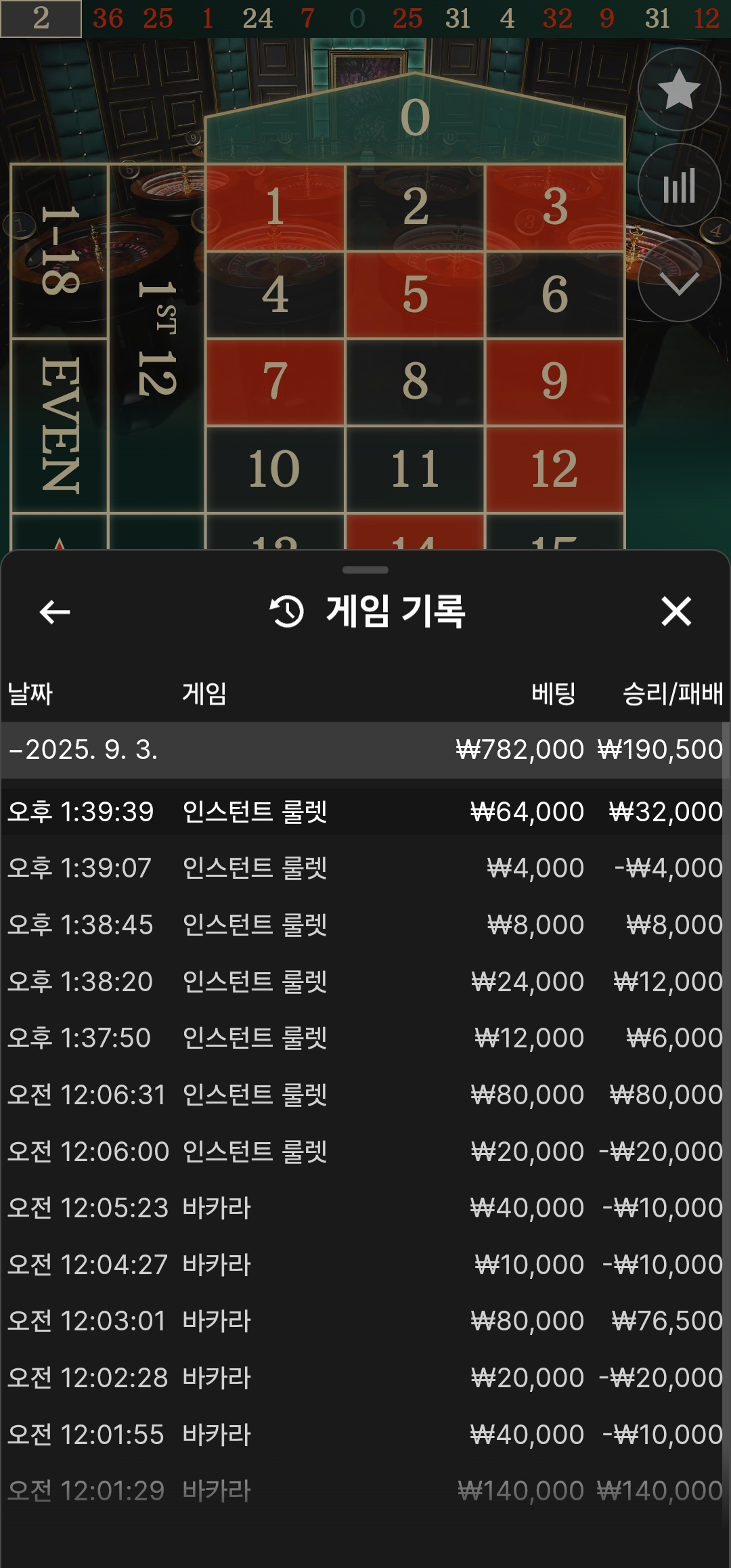Open the 오전 12:05:23 바카라 record
This screenshot has height=1568, width=731.
click(365, 1208)
